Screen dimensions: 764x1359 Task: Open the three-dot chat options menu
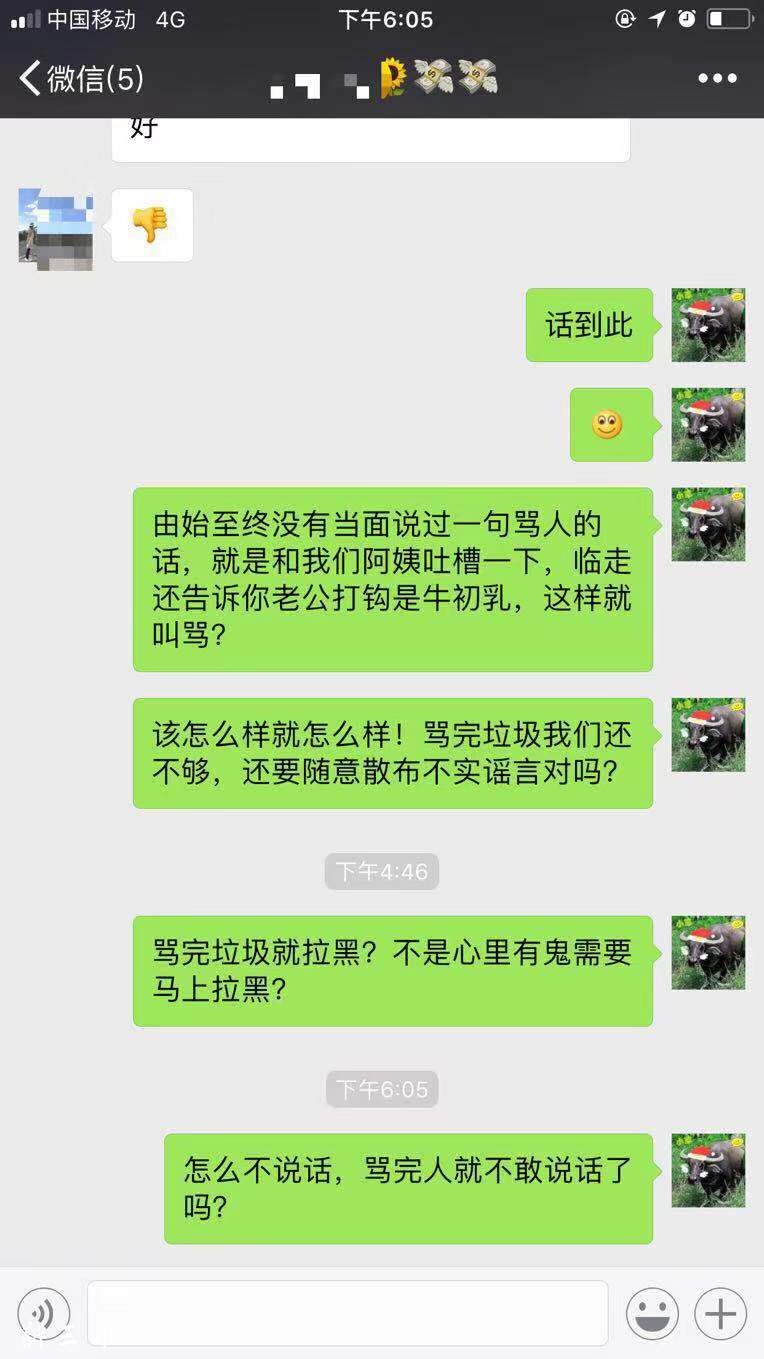(717, 78)
